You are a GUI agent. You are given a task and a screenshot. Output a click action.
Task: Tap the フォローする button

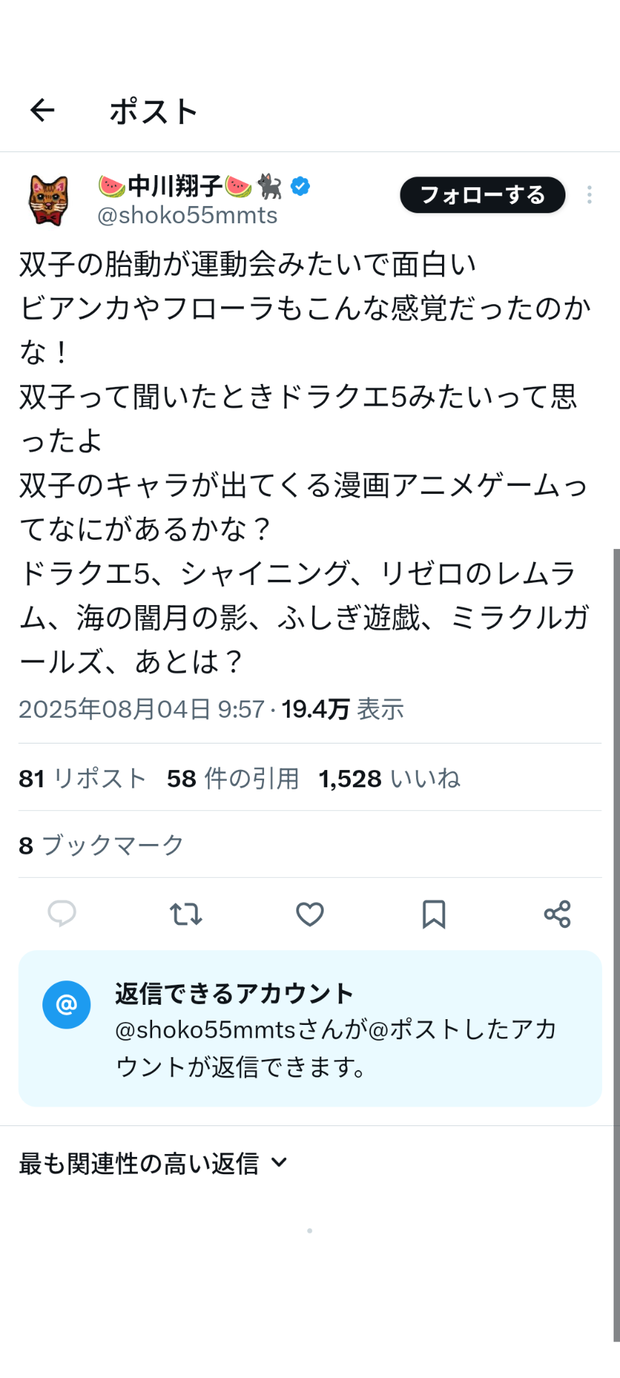(482, 195)
